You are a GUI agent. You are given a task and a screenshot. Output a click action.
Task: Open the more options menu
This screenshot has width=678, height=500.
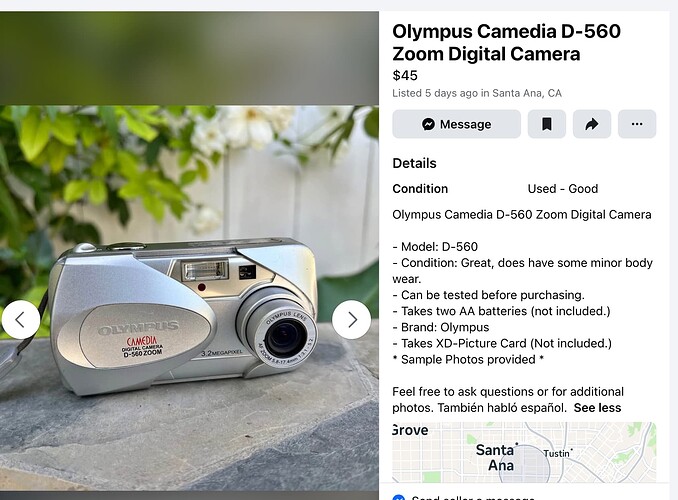637,124
